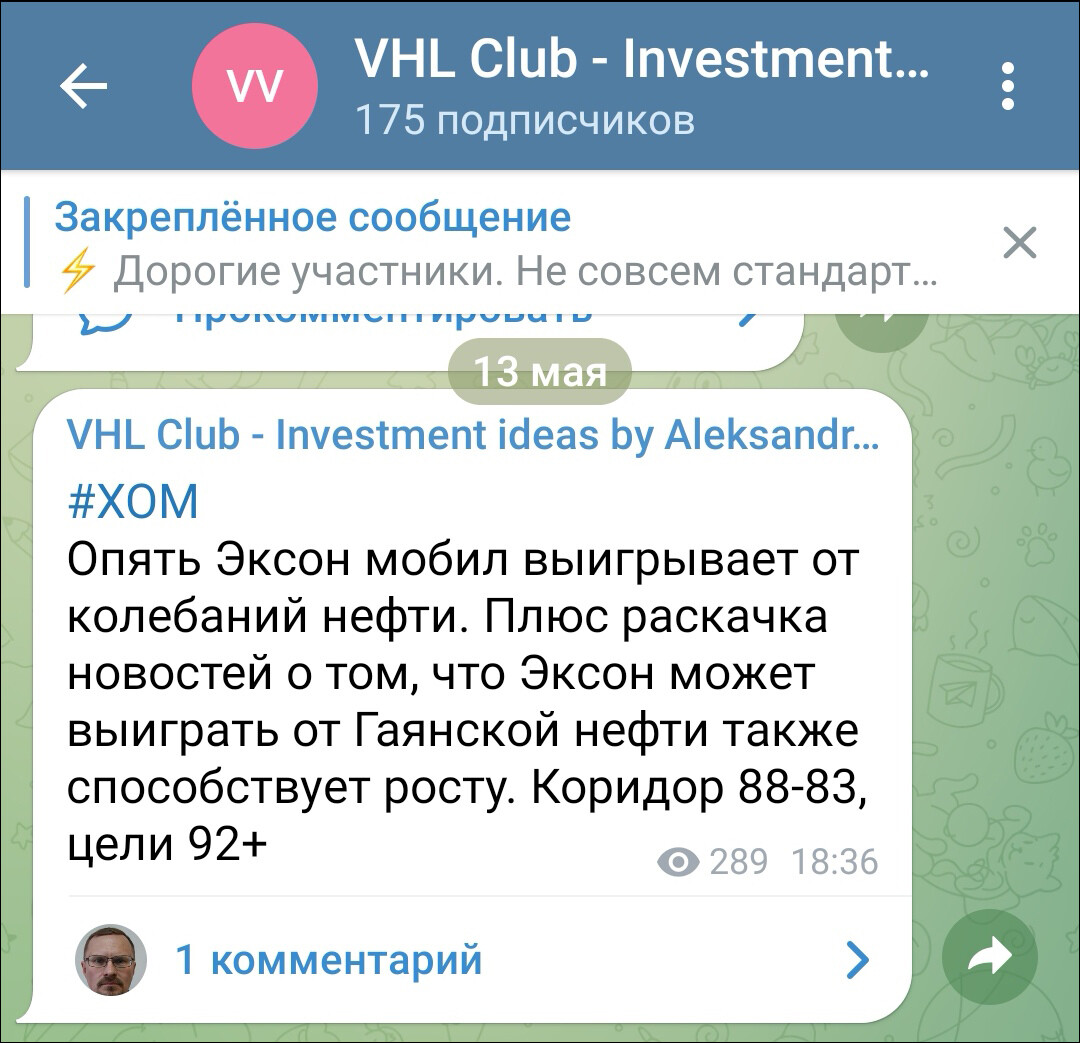Image resolution: width=1080 pixels, height=1043 pixels.
Task: Open the forwarded source channel name
Action: point(470,436)
